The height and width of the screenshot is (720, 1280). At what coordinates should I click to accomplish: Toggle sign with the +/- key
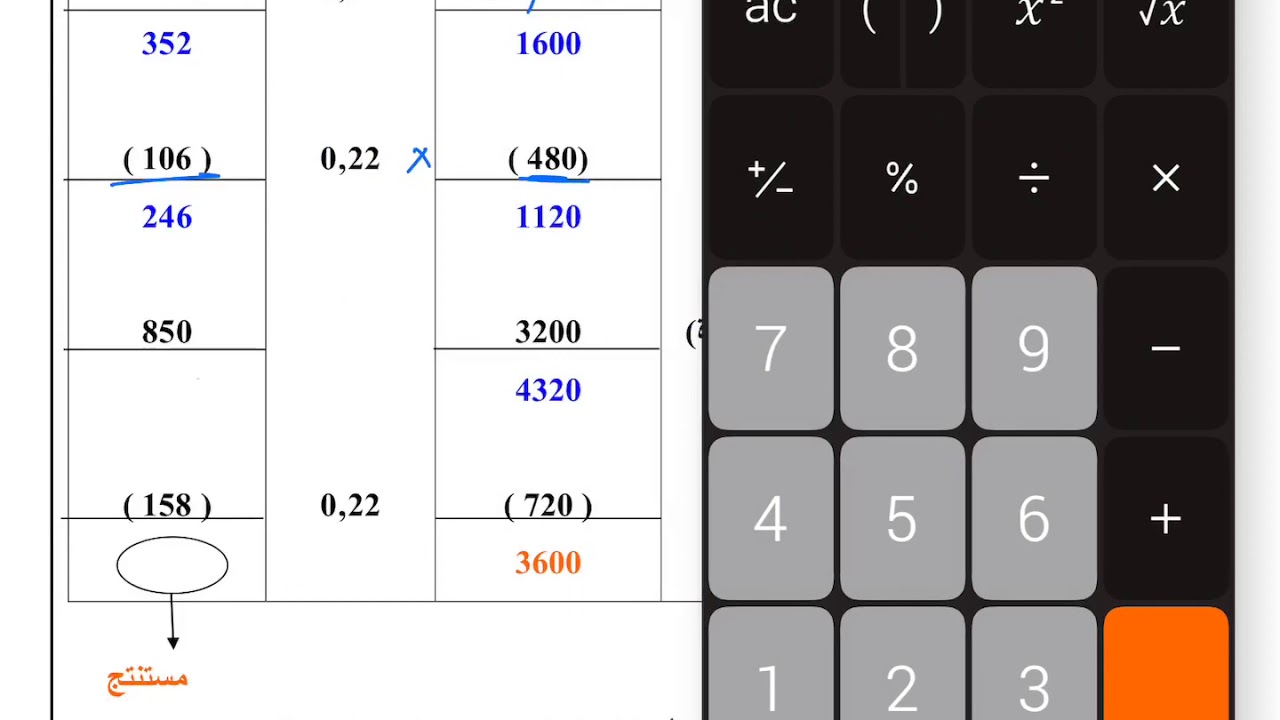[770, 178]
